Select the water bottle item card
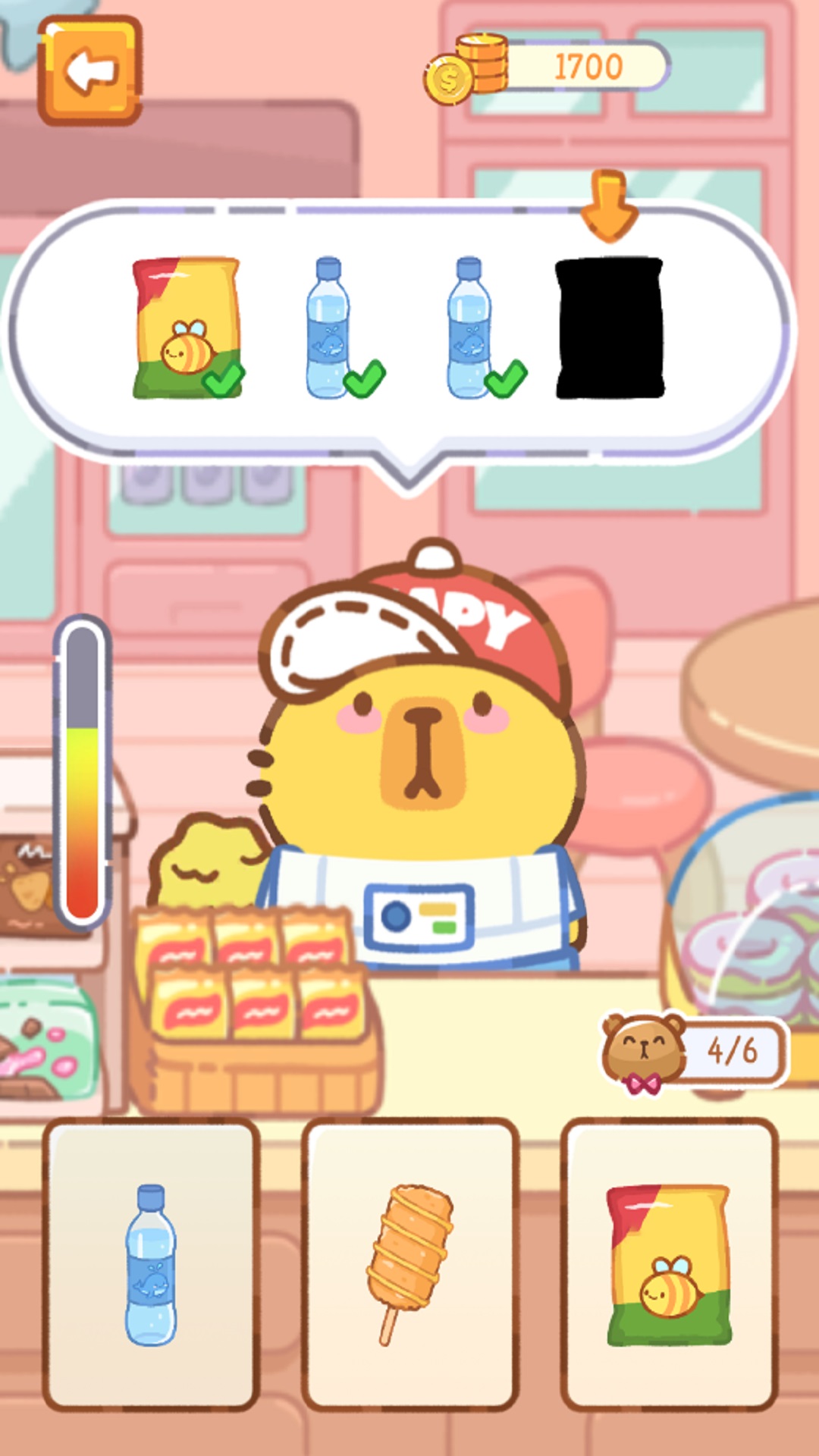The image size is (819, 1456). tap(151, 1264)
